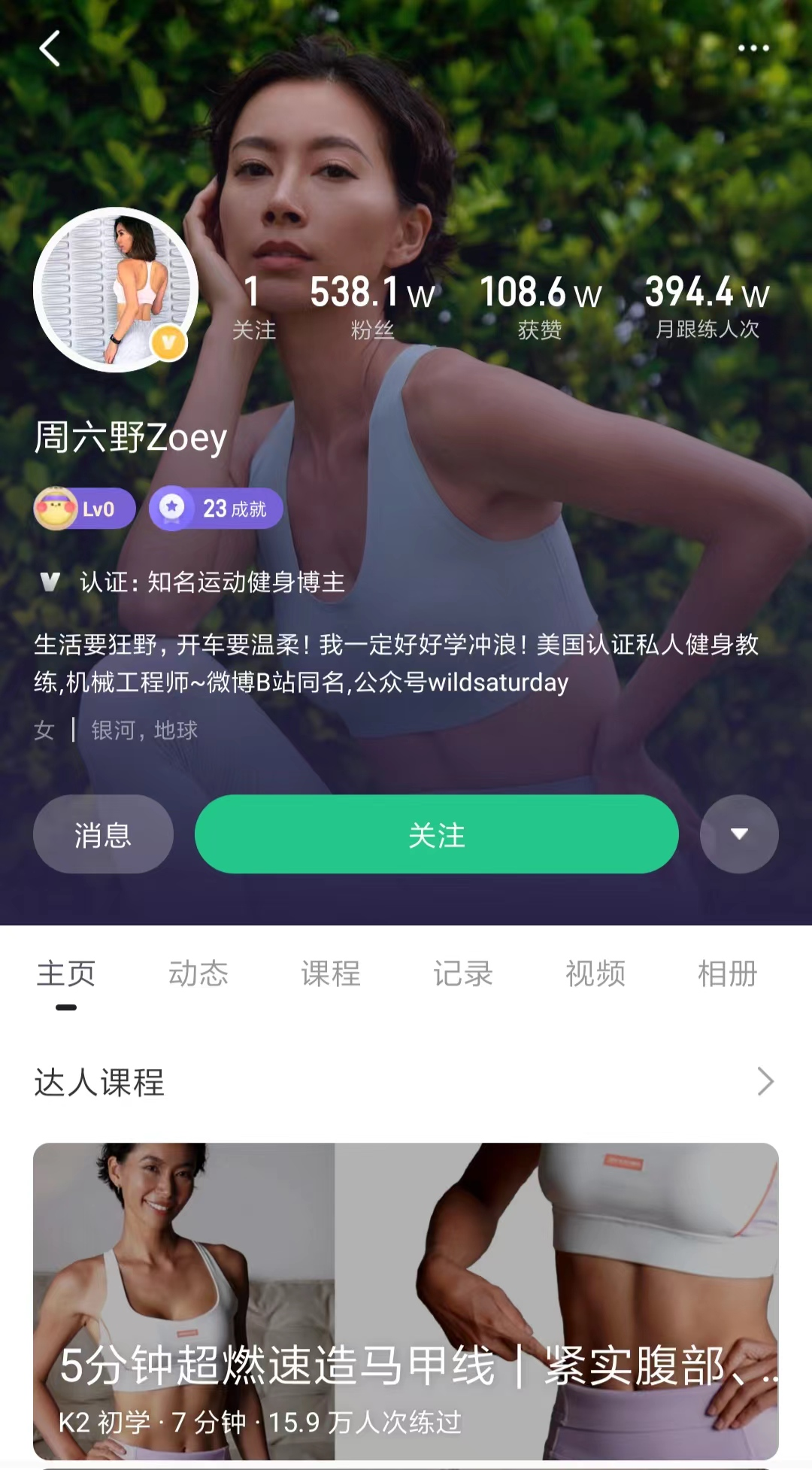Go back using the top-left arrow
The width and height of the screenshot is (812, 1470).
pyautogui.click(x=50, y=49)
